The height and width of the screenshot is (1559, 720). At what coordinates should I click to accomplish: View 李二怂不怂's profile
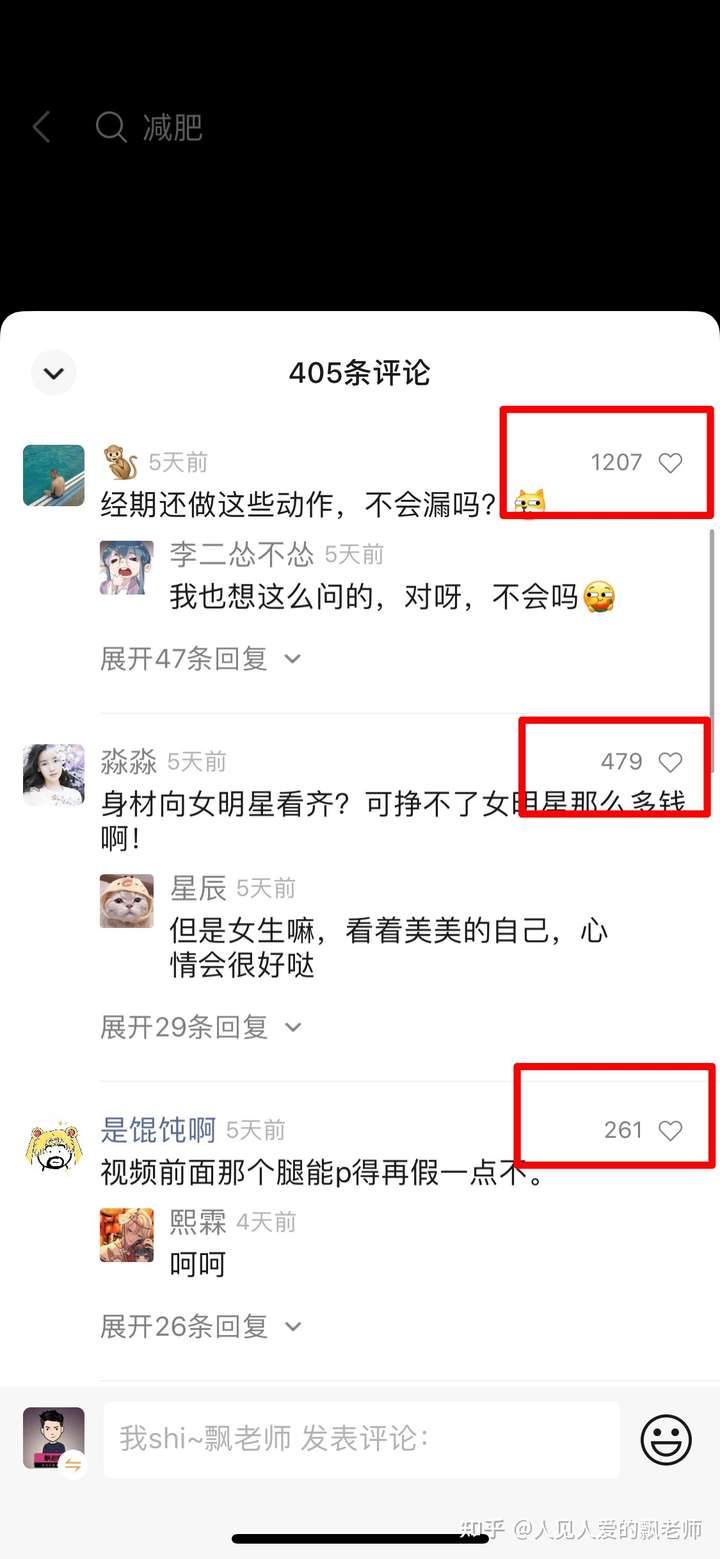pos(127,567)
